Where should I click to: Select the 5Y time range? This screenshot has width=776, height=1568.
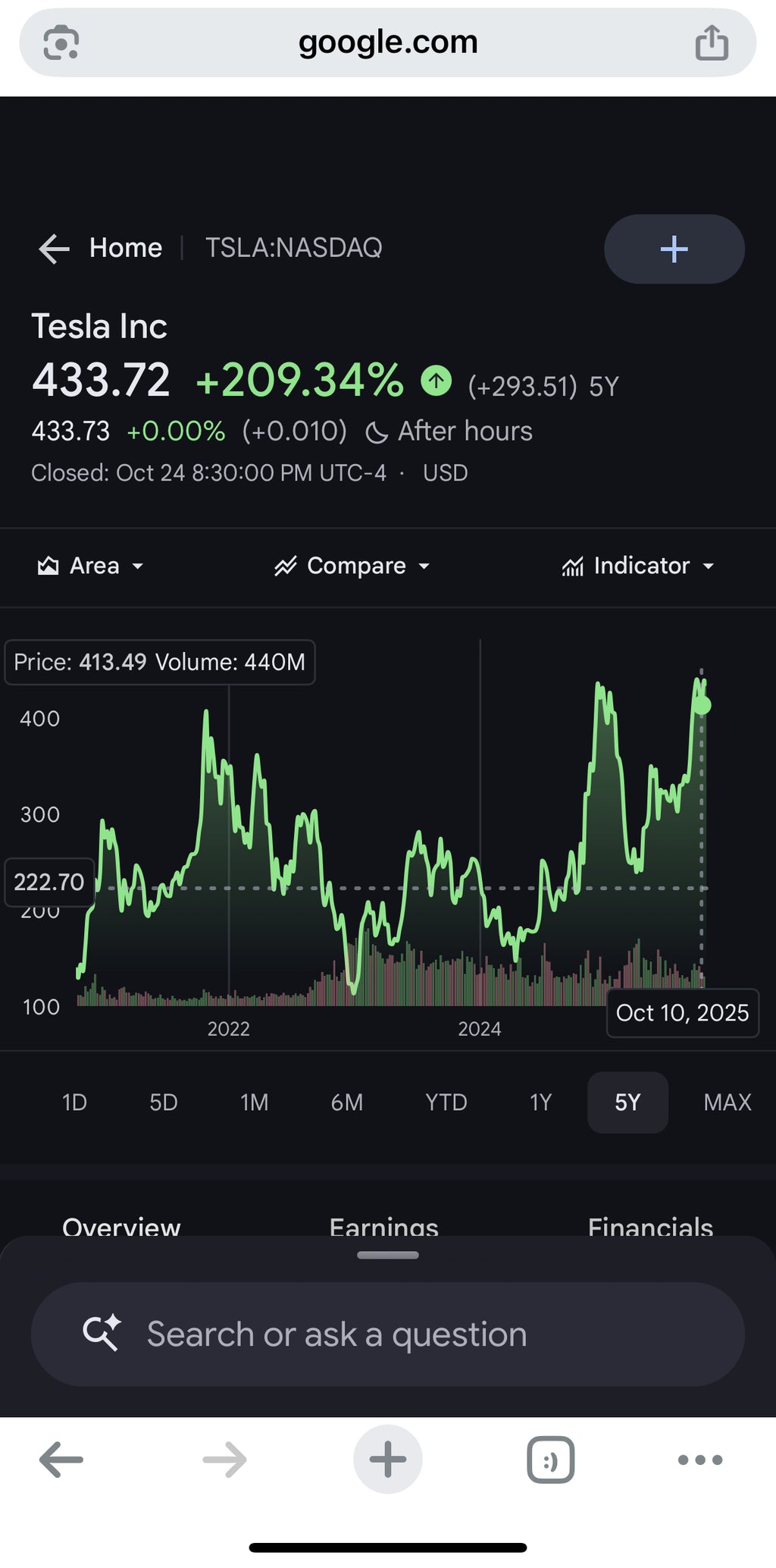pyautogui.click(x=627, y=1102)
